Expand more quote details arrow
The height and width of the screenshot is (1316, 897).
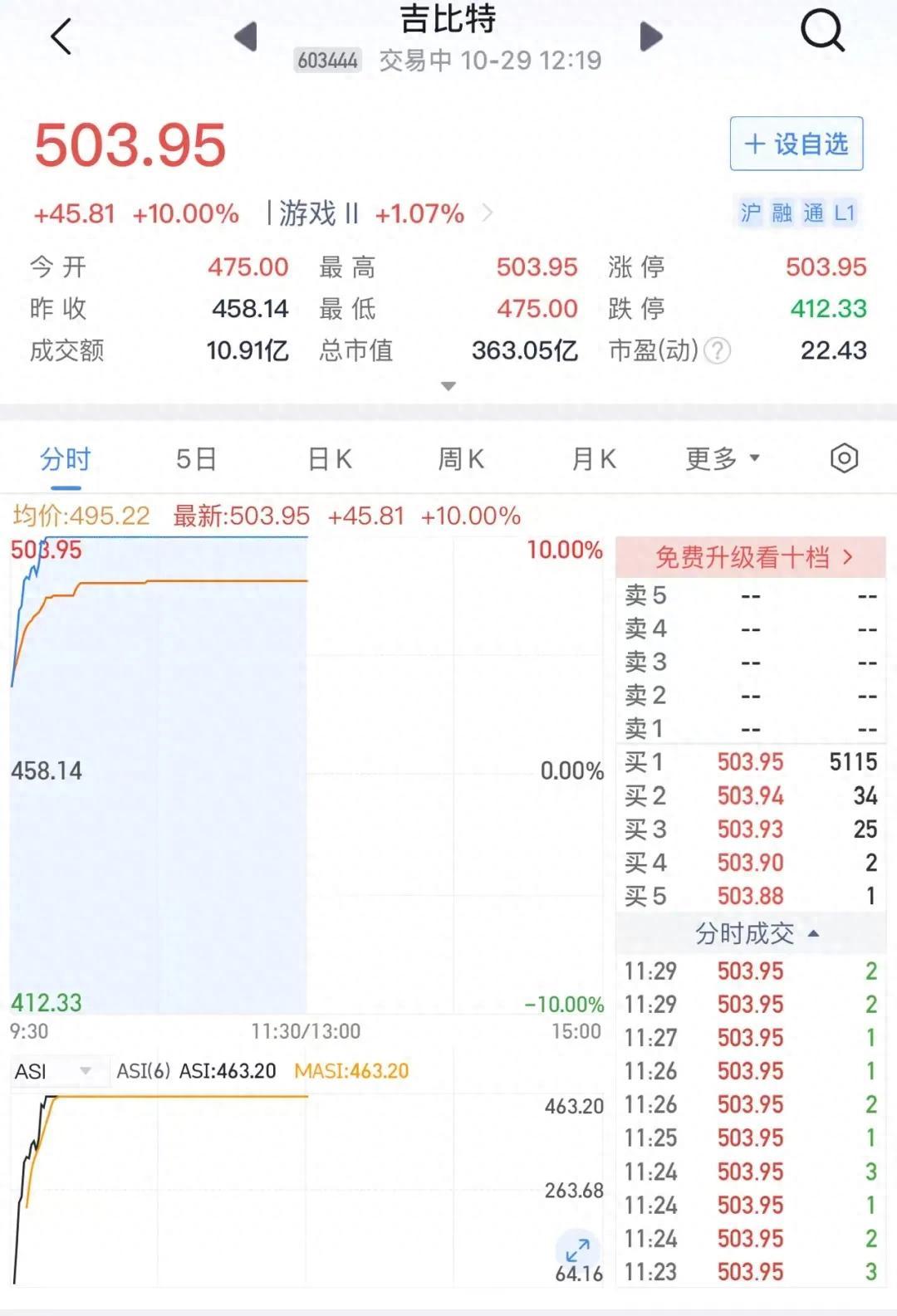(448, 386)
